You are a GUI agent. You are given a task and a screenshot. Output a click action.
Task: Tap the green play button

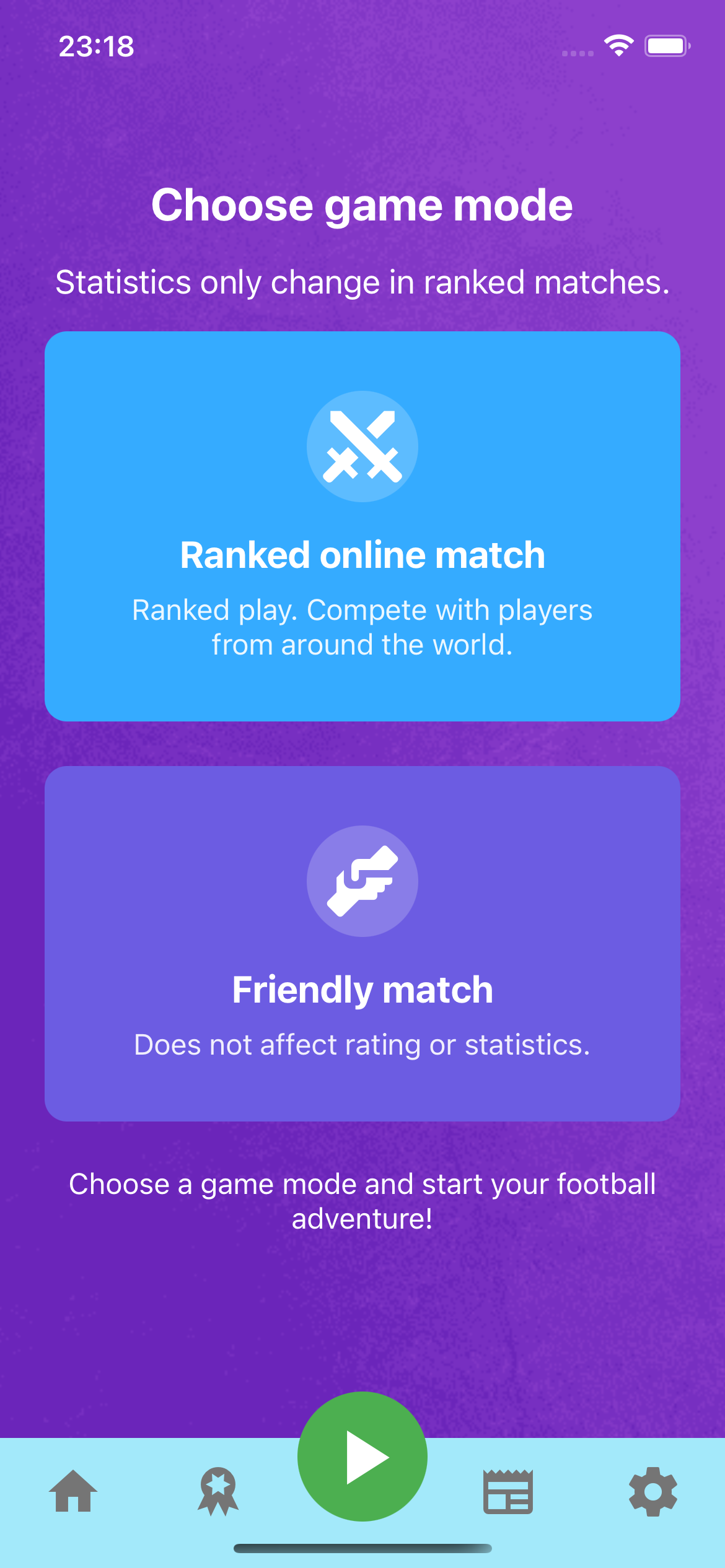(x=362, y=1457)
